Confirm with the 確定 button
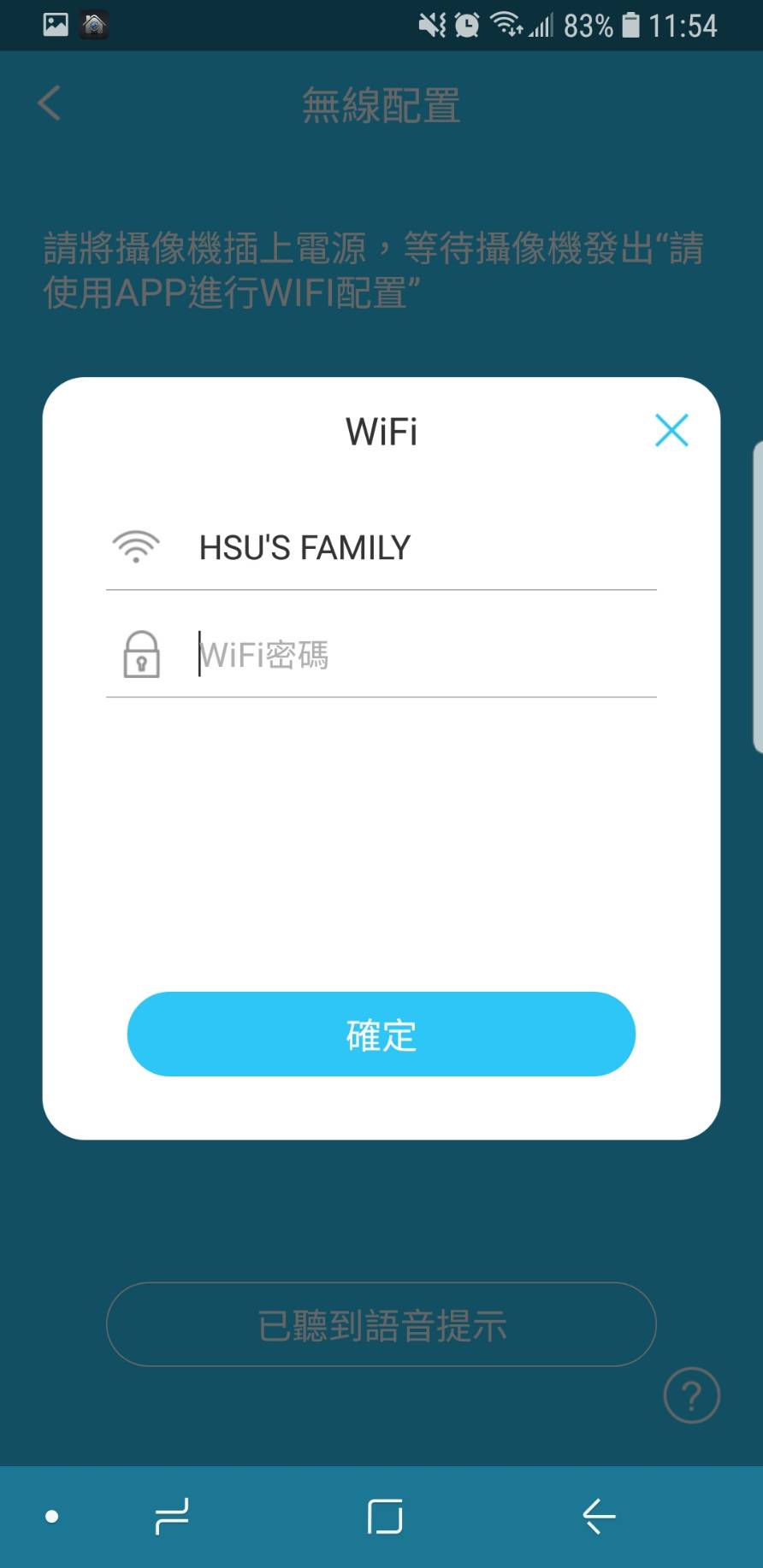The height and width of the screenshot is (1568, 763). click(x=381, y=1035)
